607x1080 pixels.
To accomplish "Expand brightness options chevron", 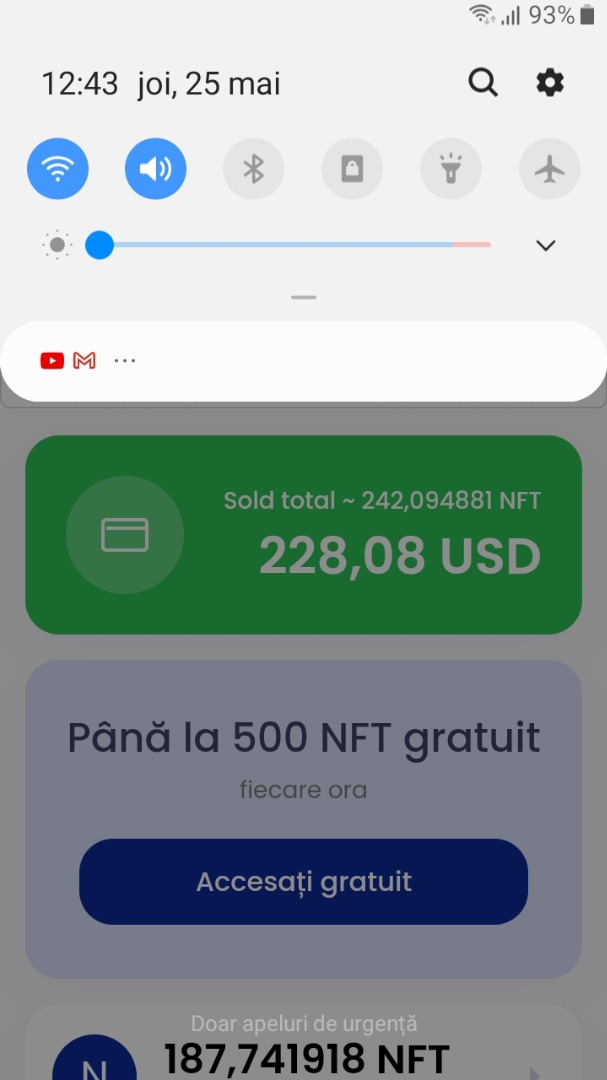I will pos(545,245).
